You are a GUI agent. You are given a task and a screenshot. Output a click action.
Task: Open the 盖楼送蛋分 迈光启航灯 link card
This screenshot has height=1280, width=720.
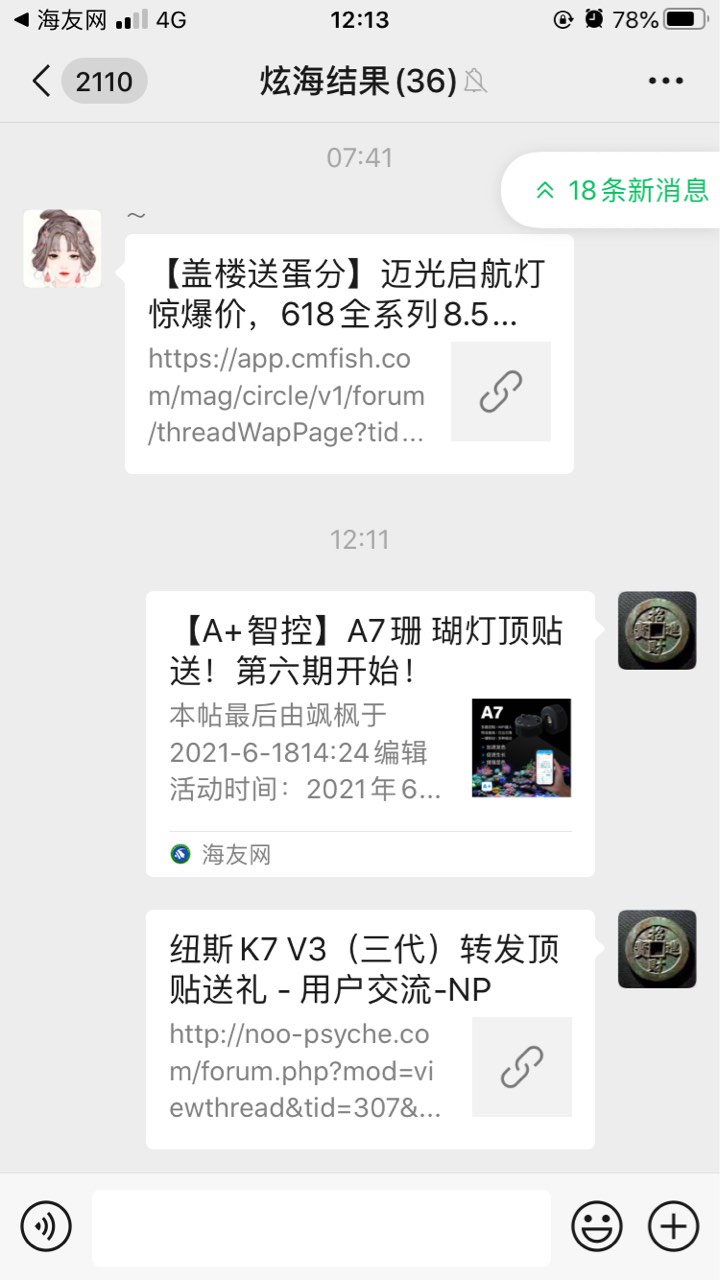pos(349,354)
